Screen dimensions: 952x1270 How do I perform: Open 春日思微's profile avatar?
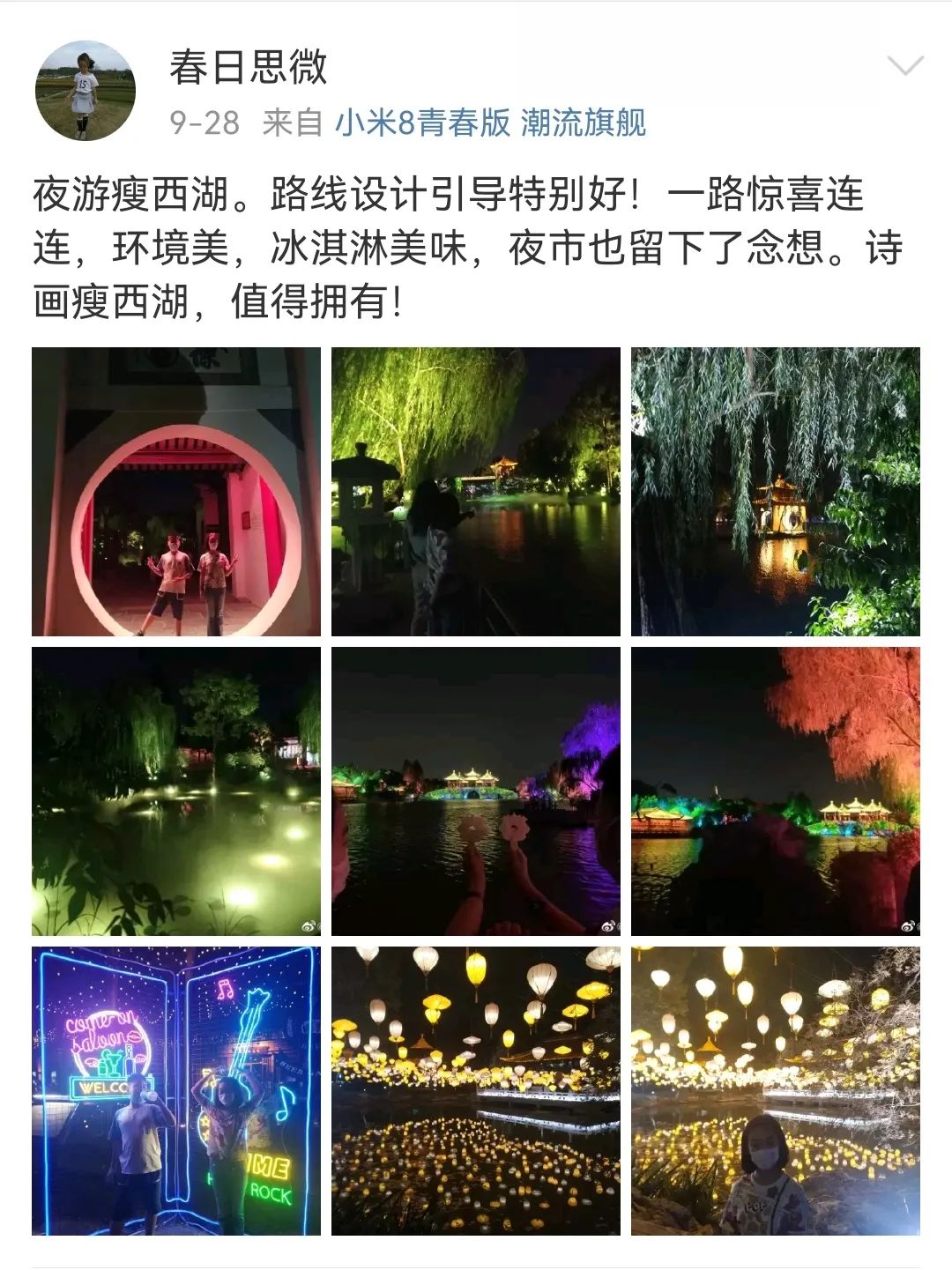[x=86, y=91]
